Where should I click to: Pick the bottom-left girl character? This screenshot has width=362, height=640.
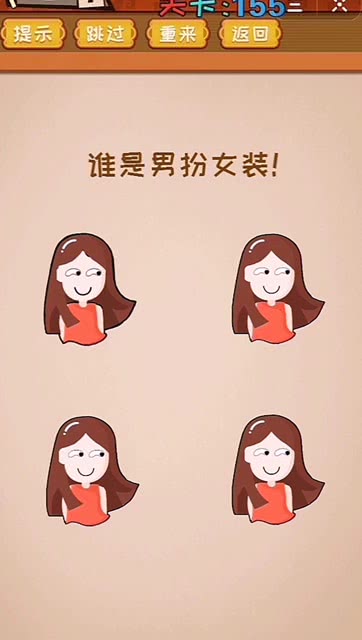point(92,471)
